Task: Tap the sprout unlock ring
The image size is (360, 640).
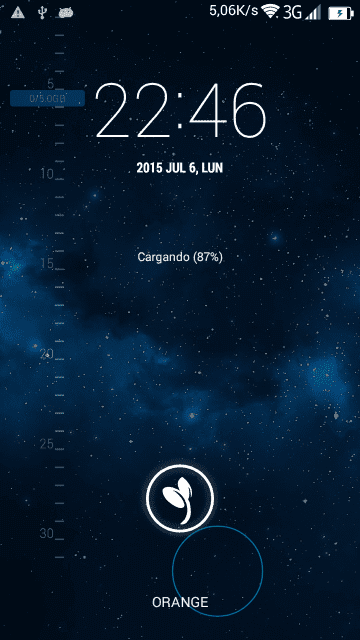Action: click(x=180, y=498)
